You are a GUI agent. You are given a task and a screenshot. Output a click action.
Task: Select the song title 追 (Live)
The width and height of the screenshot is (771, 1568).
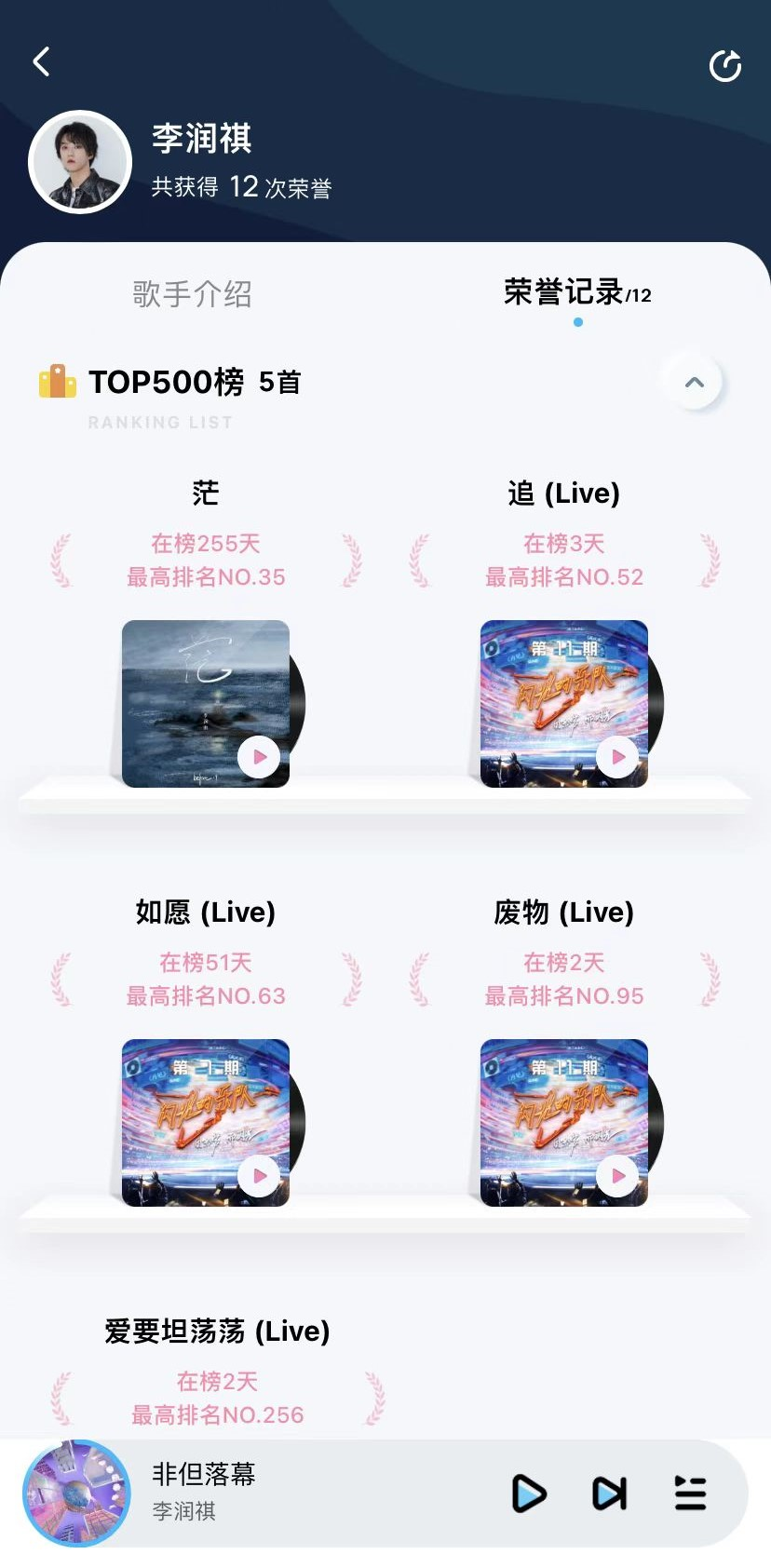(x=565, y=493)
